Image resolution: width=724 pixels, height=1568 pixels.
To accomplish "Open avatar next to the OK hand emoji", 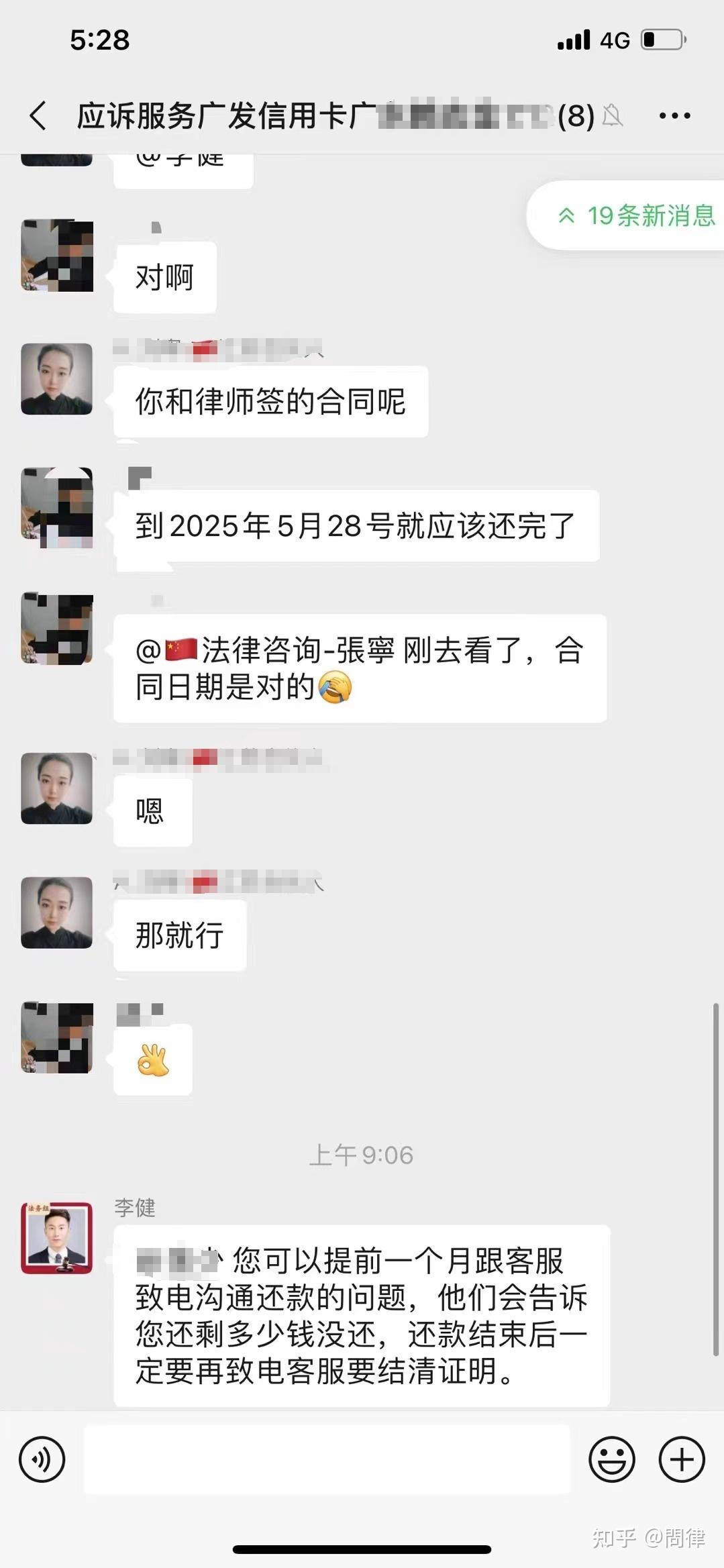I will tap(57, 1037).
